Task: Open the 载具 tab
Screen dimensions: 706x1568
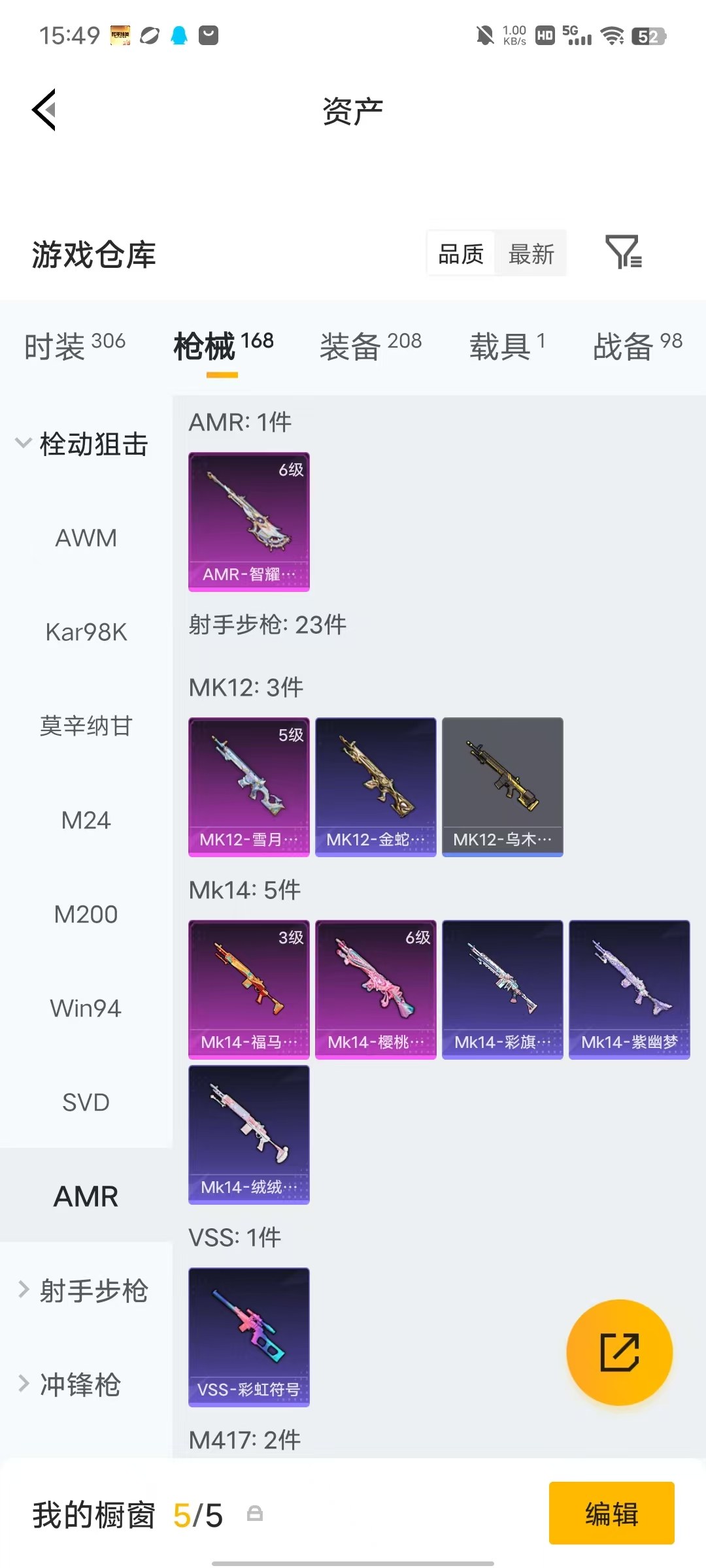Action: tap(507, 346)
